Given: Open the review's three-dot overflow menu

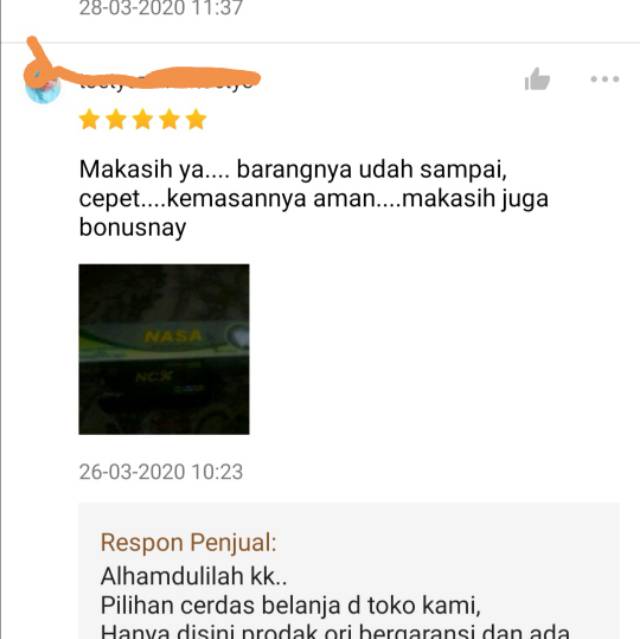Looking at the screenshot, I should [x=604, y=79].
